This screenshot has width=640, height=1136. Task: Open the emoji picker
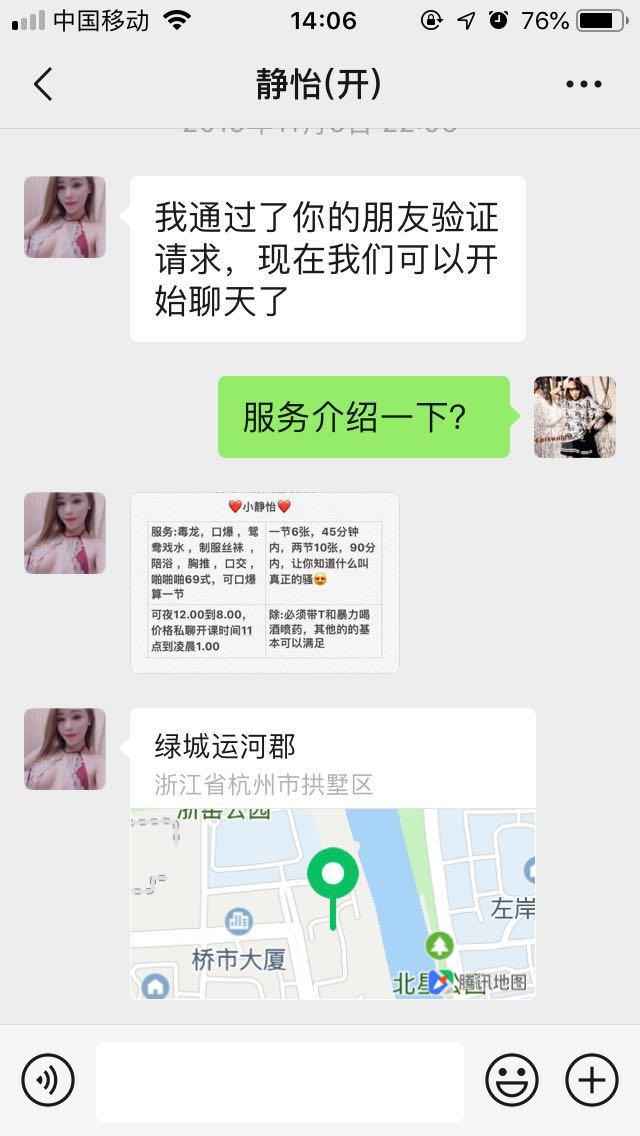511,1081
